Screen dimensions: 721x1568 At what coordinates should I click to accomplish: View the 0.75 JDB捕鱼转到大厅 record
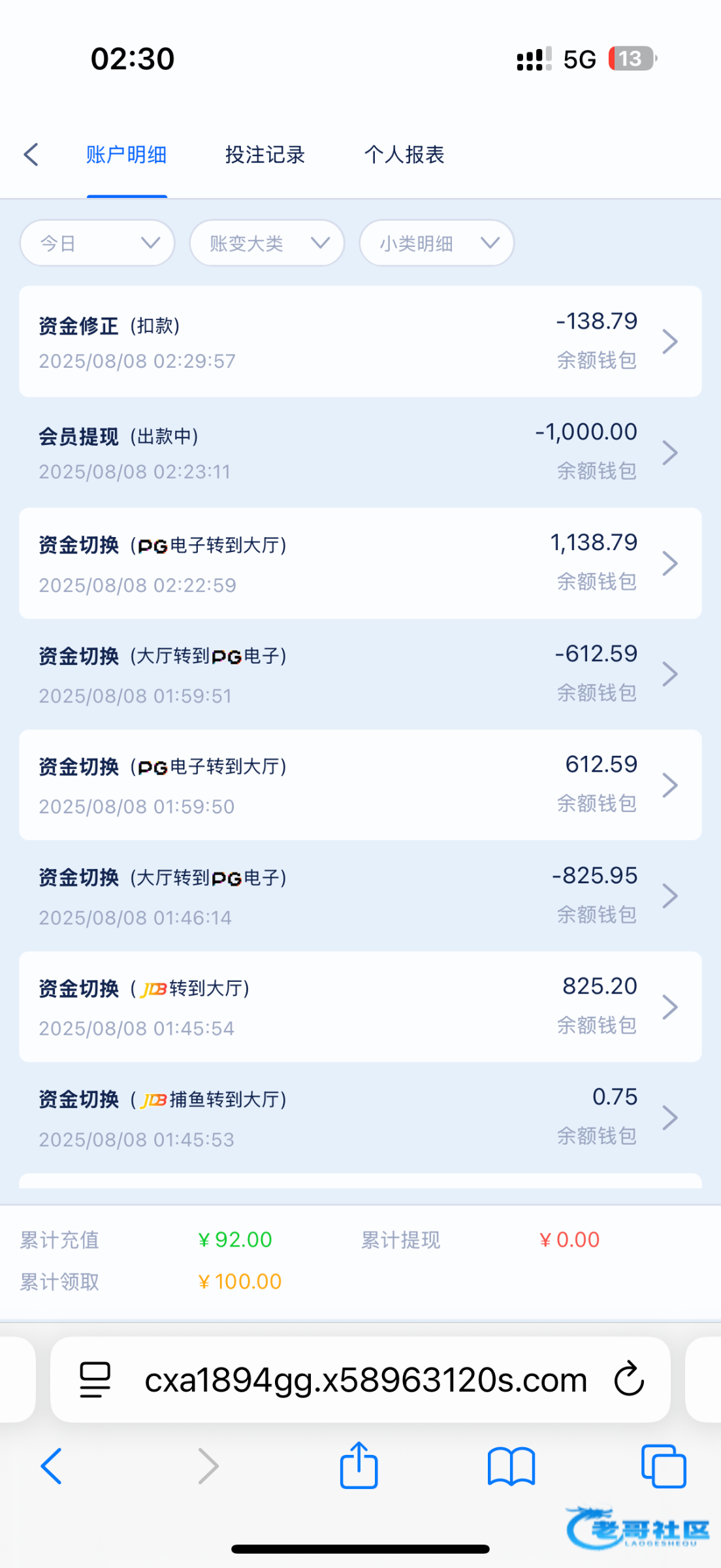point(360,1118)
